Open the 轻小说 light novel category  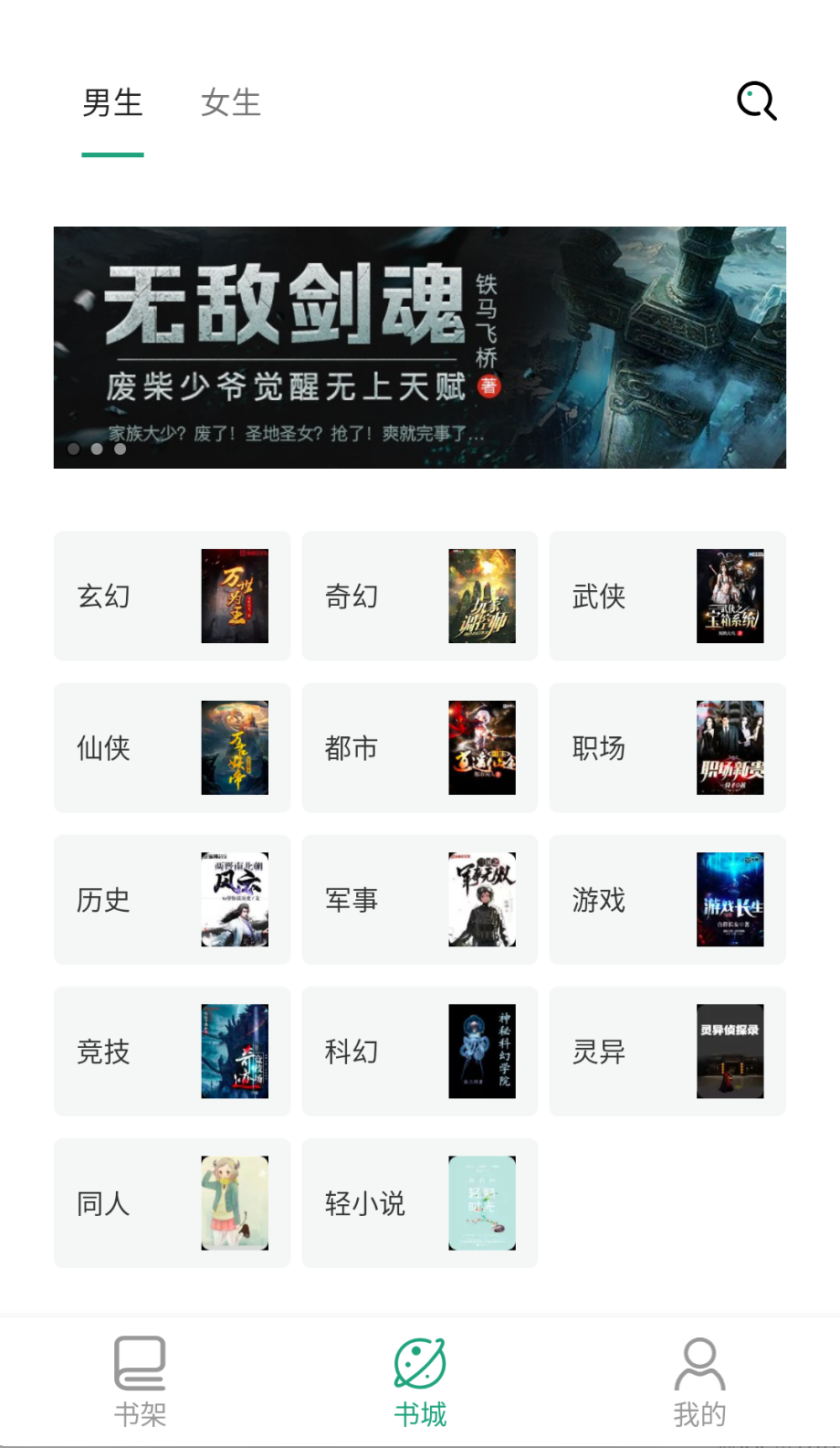pos(419,1203)
